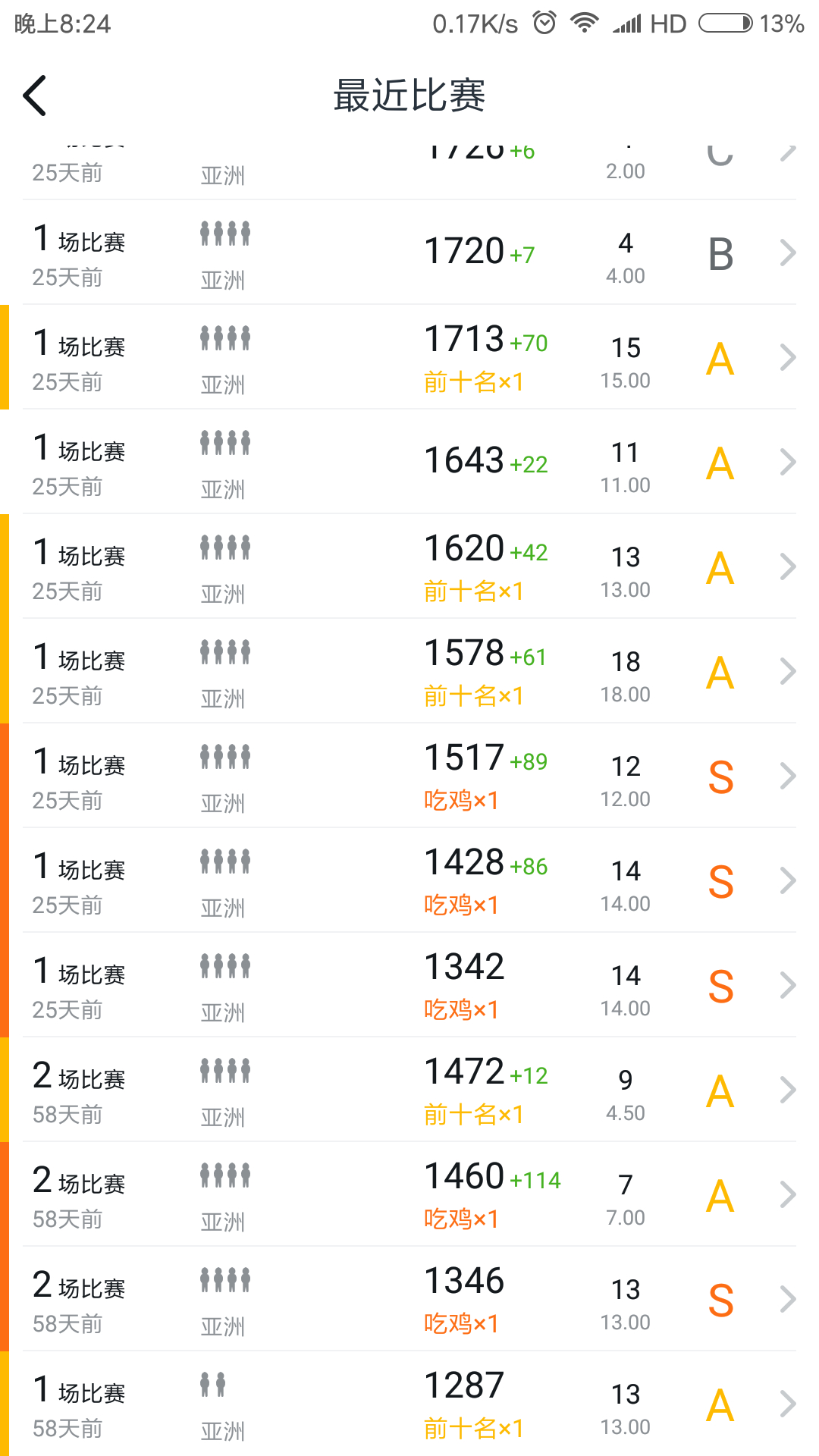View the 1428 +86 match details
This screenshot has width=819, height=1456.
409,880
